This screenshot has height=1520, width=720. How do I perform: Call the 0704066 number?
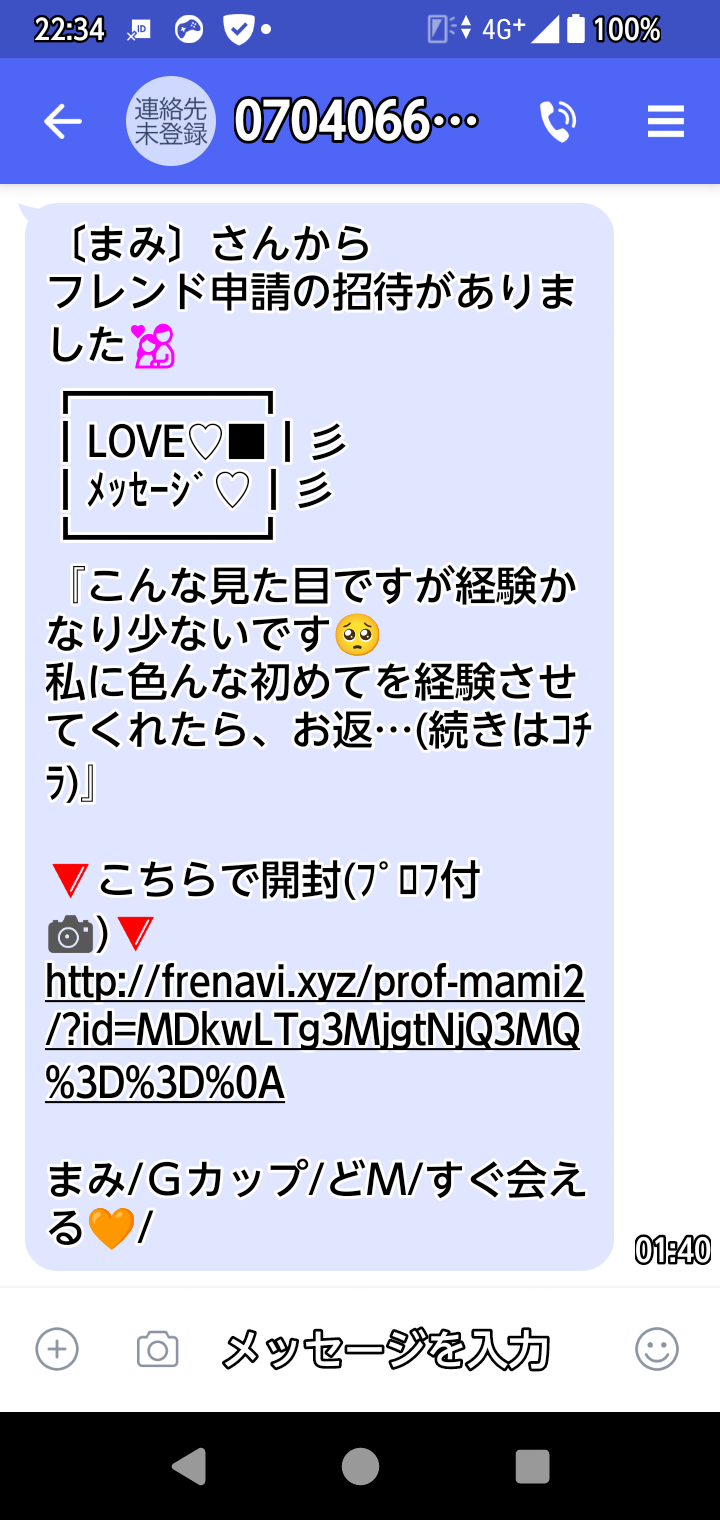[x=558, y=122]
